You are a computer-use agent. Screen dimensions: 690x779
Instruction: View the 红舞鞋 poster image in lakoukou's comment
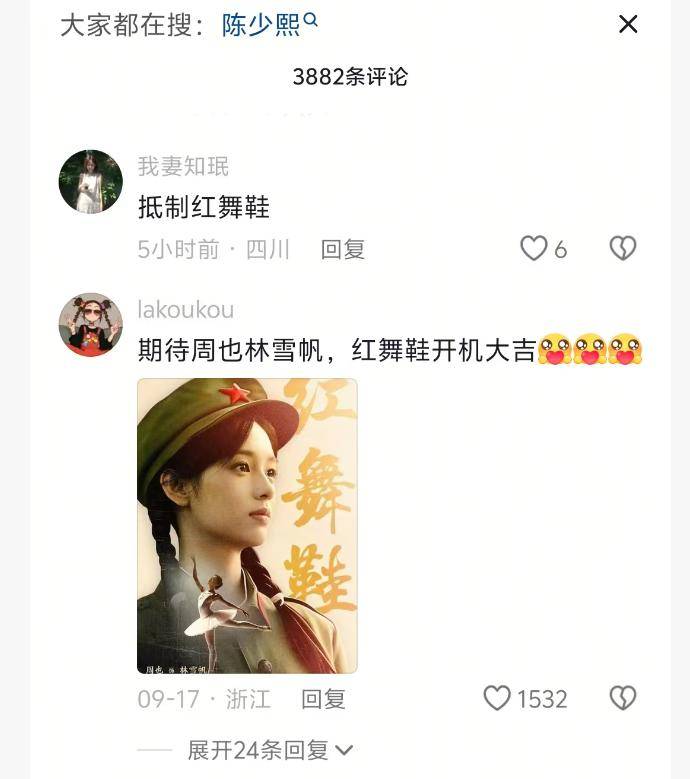[x=247, y=526]
